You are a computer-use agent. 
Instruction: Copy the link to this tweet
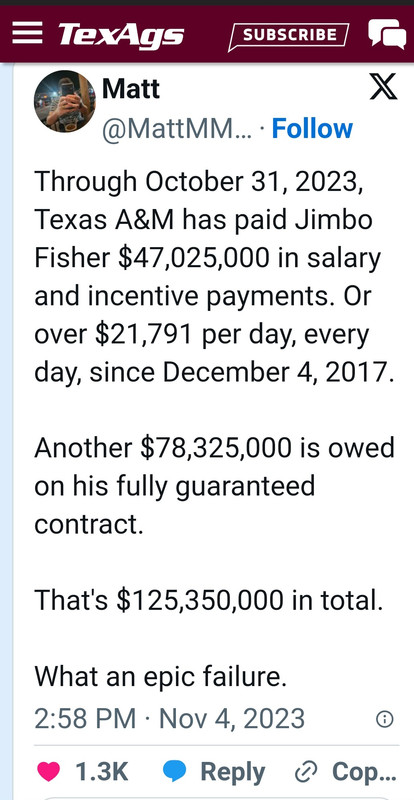[x=346, y=771]
